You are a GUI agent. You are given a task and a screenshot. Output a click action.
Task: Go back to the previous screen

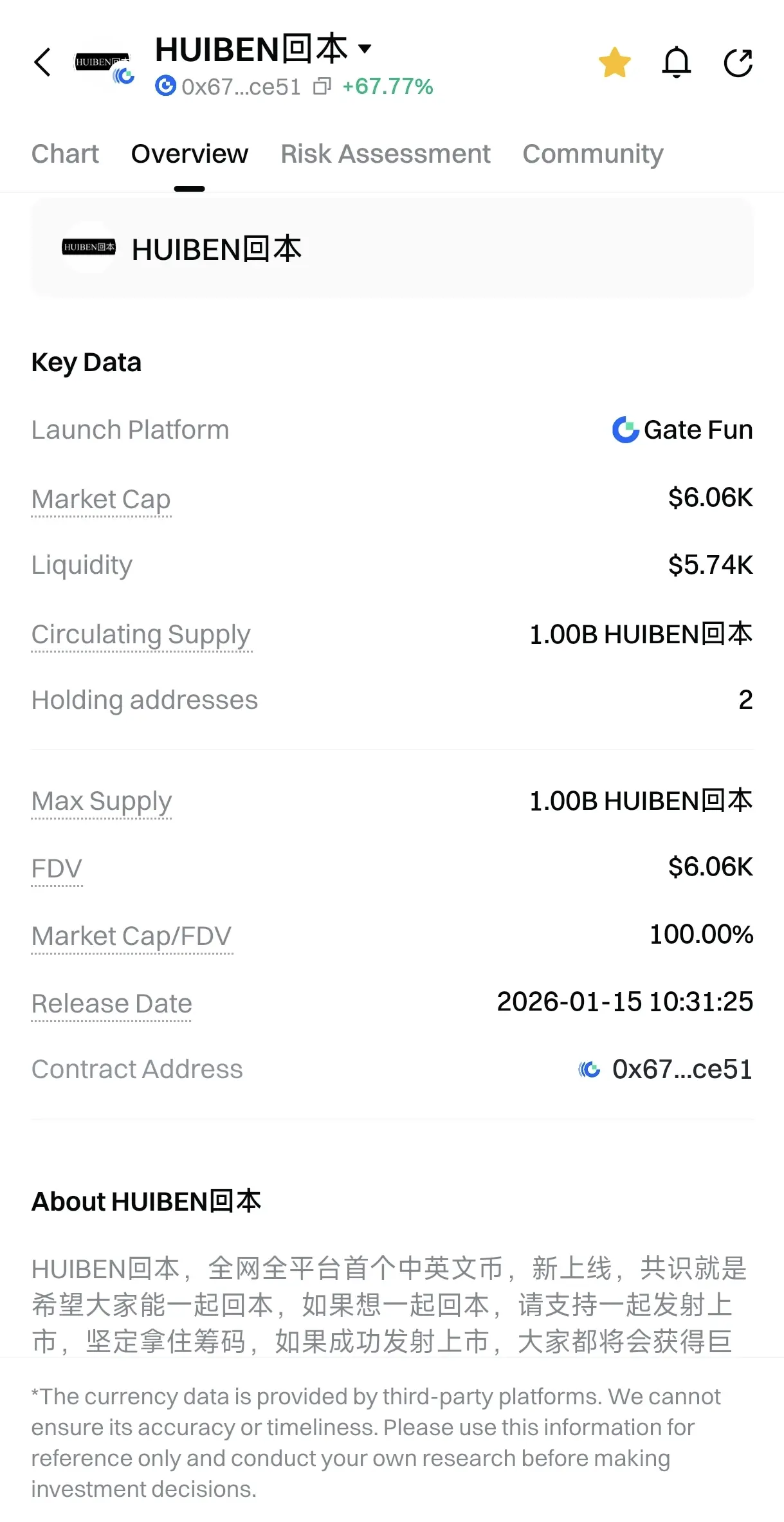pyautogui.click(x=42, y=62)
